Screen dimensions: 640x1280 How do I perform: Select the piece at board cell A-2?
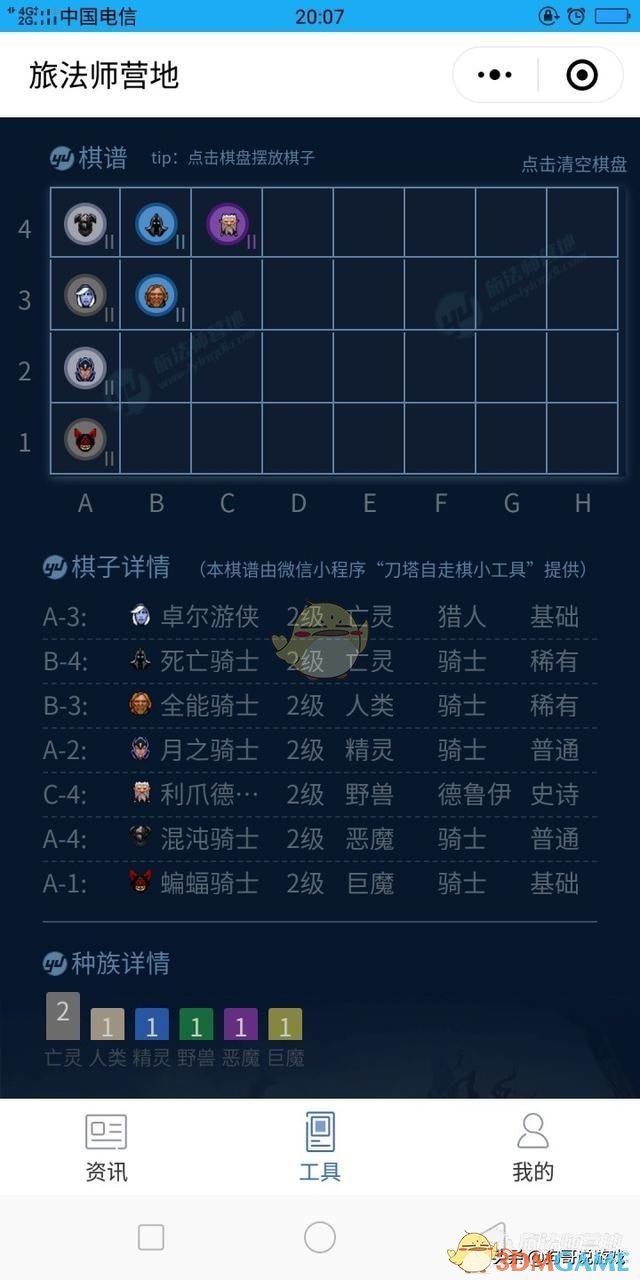(85, 367)
